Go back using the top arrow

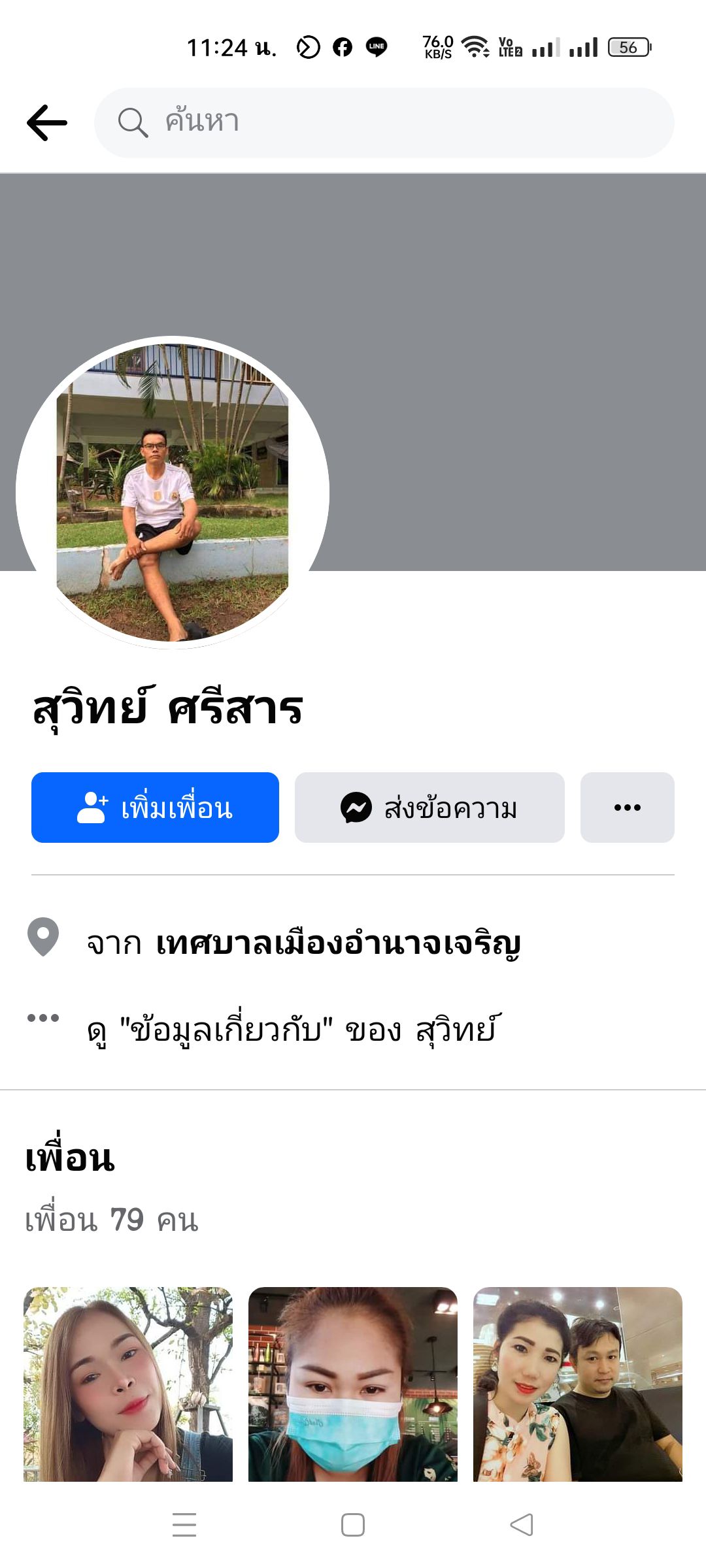coord(47,123)
